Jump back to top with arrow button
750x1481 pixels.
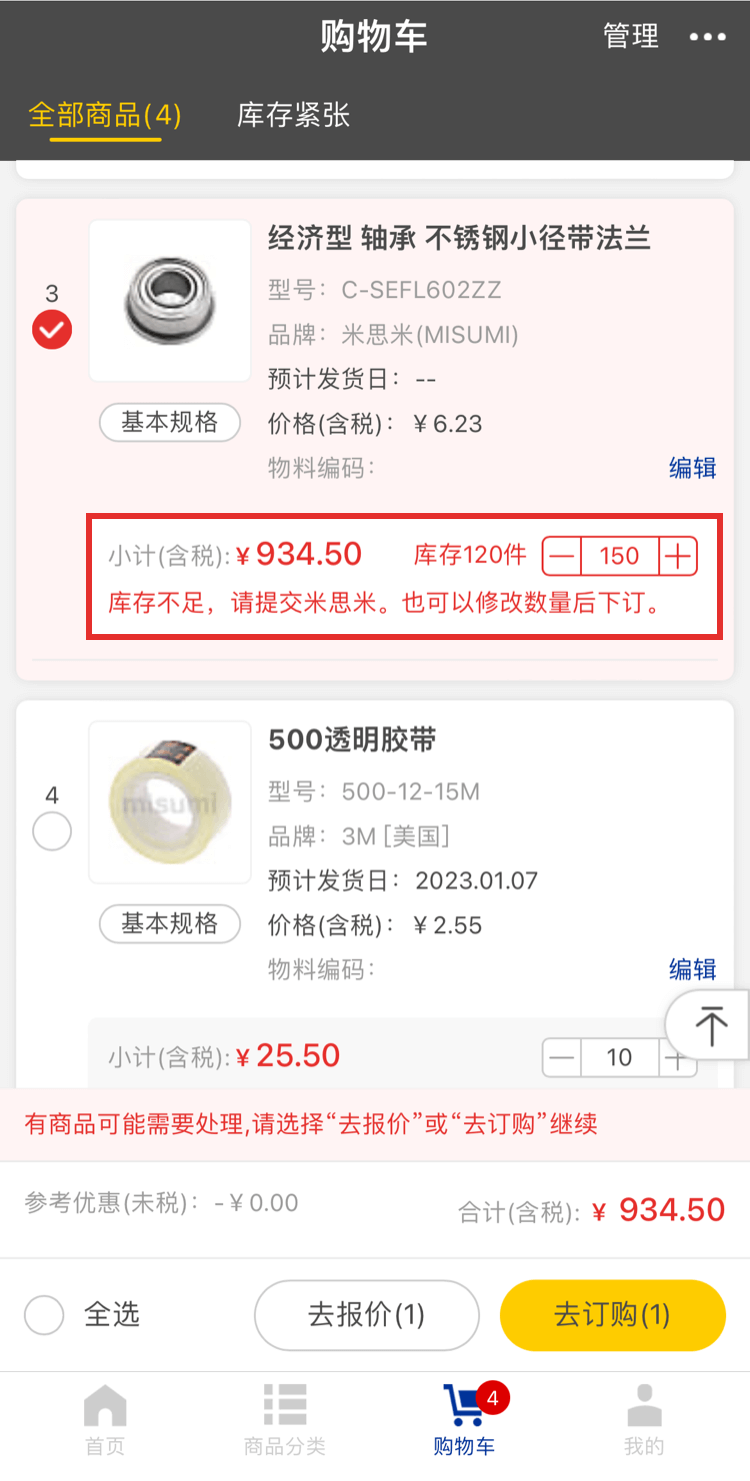pos(711,1026)
